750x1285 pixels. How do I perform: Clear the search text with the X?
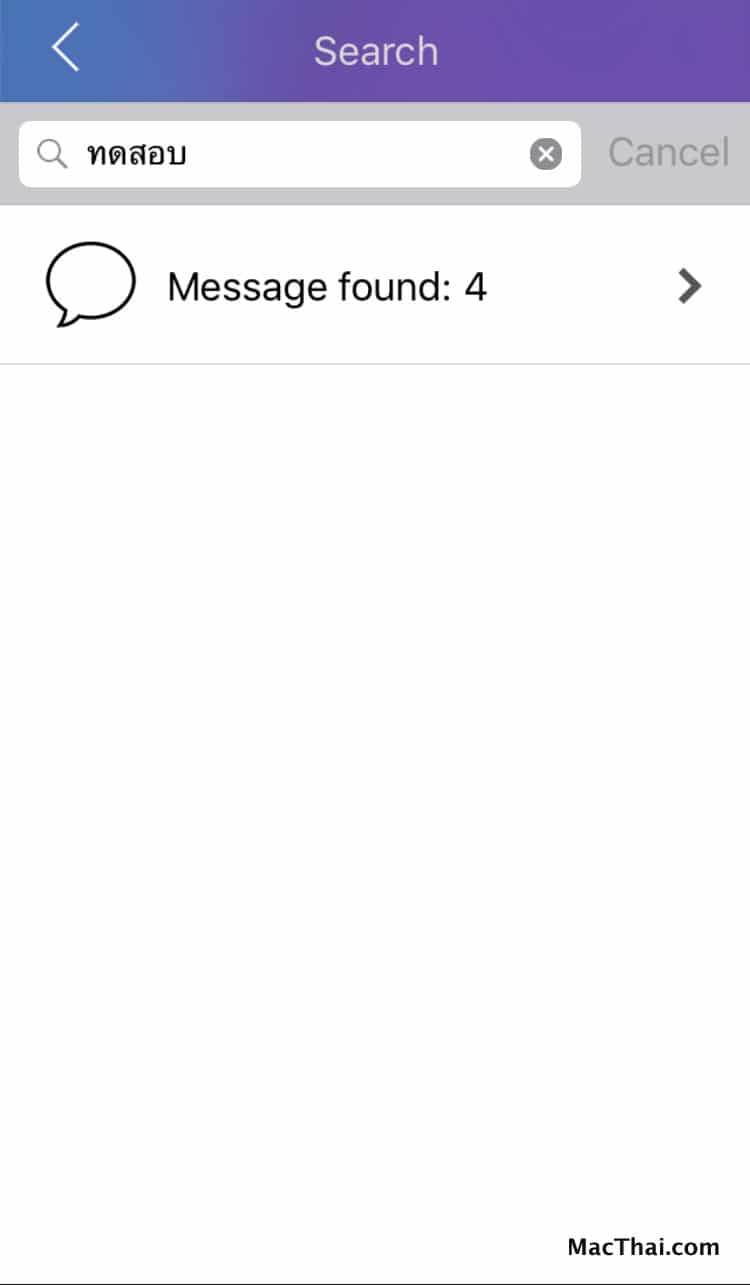546,154
